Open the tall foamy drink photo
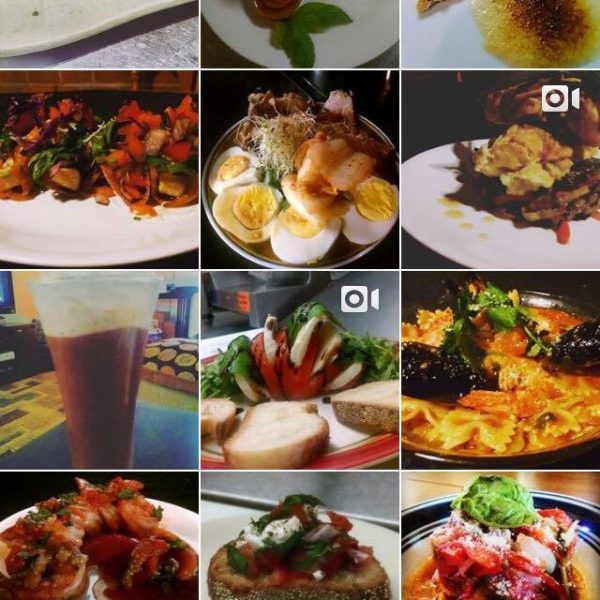The width and height of the screenshot is (600, 600). [98, 370]
